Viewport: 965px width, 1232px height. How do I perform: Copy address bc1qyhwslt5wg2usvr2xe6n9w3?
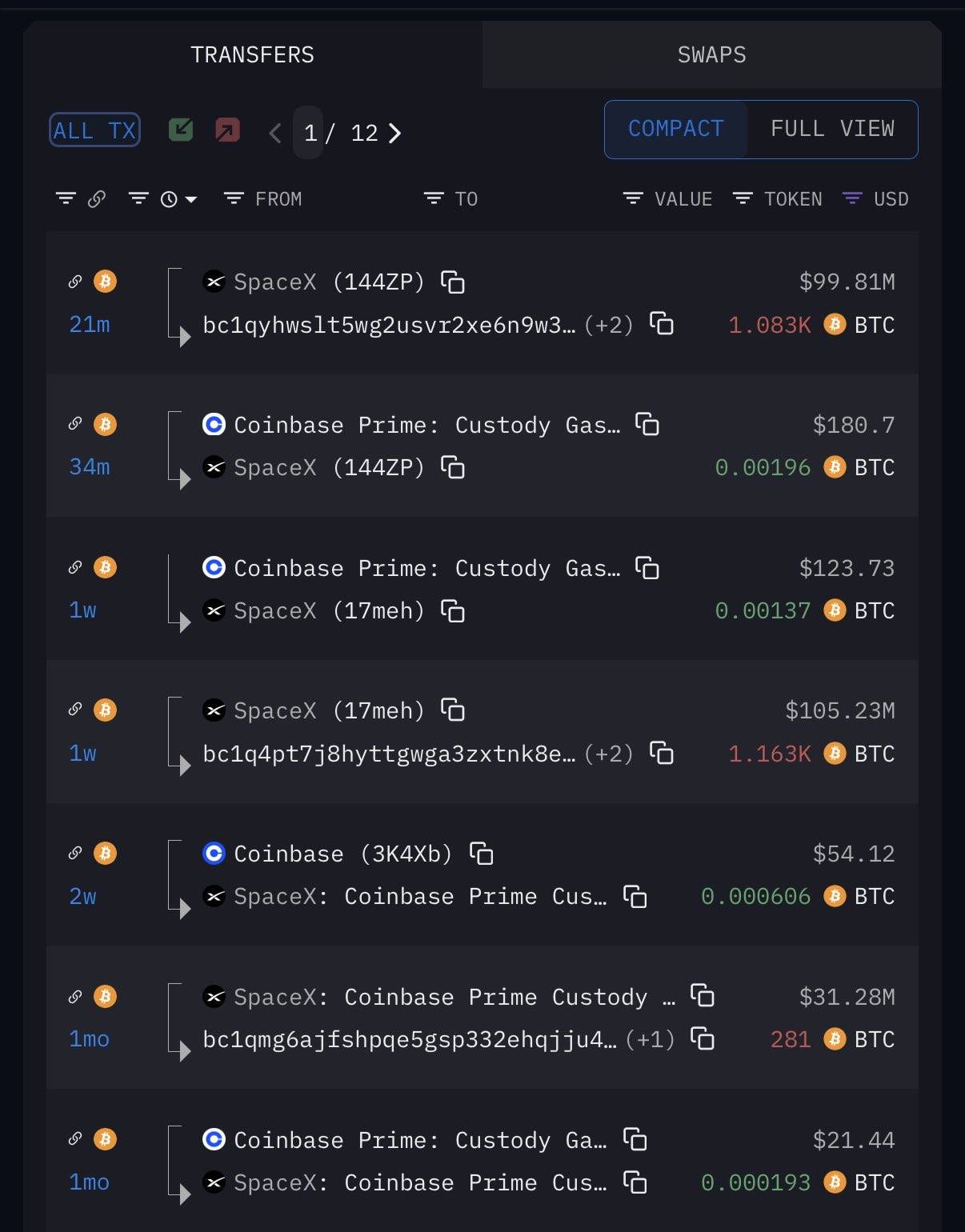pos(662,324)
